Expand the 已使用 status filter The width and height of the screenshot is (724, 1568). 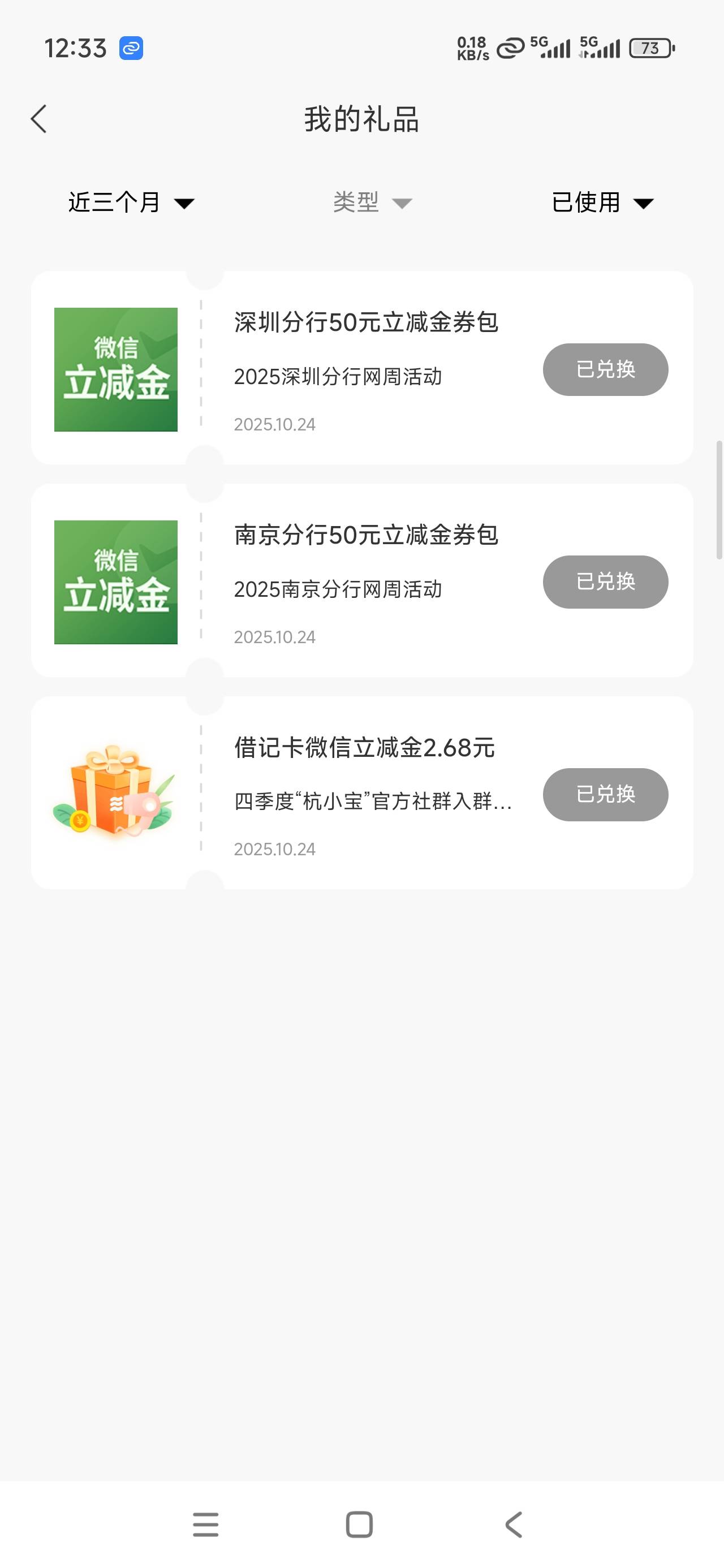point(602,202)
